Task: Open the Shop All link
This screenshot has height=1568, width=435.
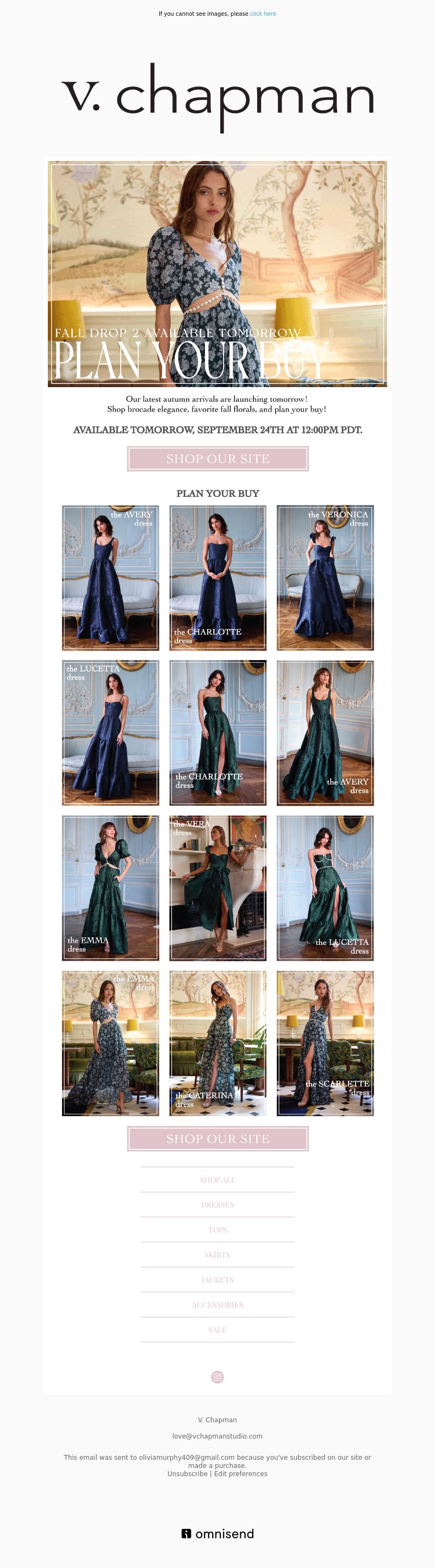Action: (x=217, y=1180)
